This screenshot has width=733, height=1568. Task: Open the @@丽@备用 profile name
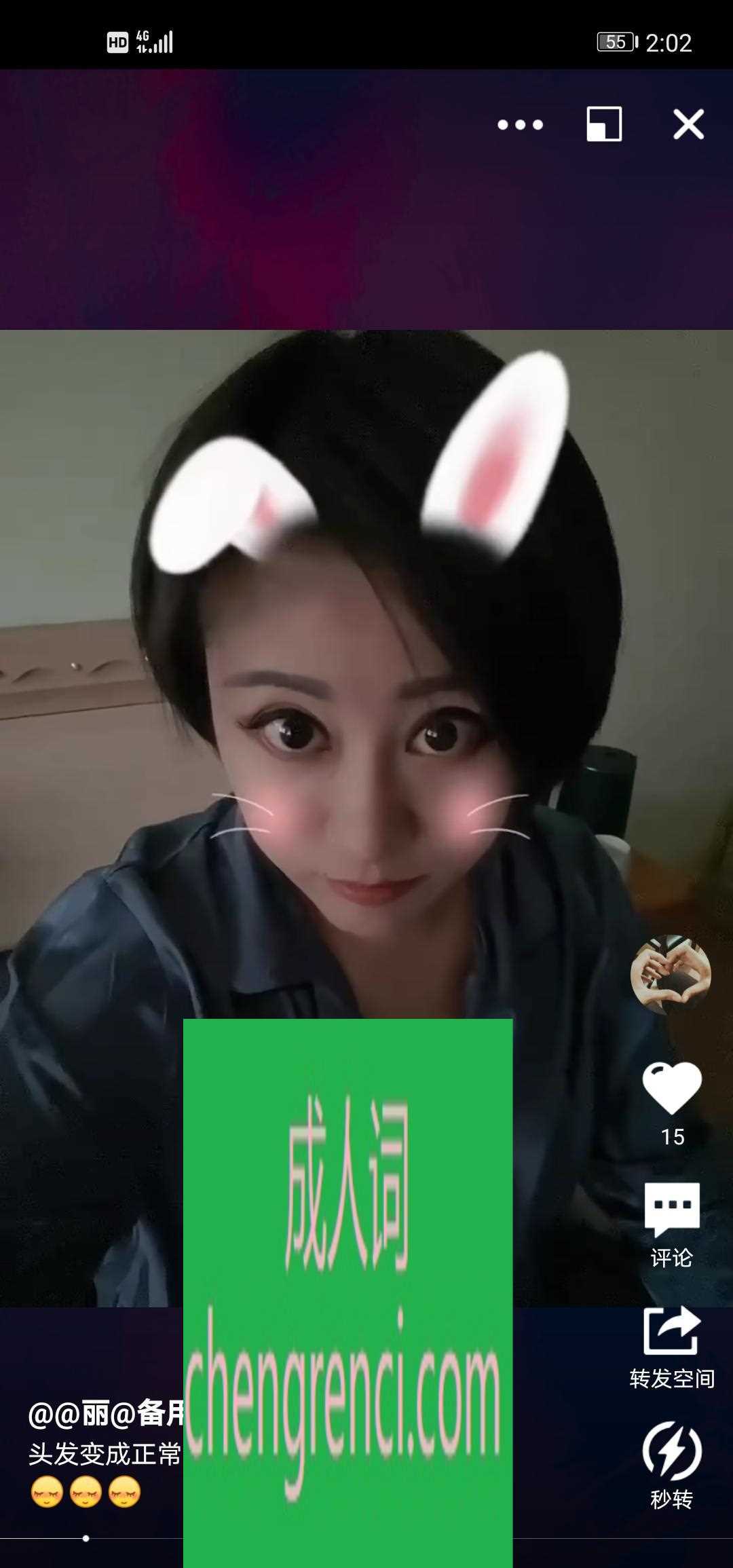[x=106, y=1413]
